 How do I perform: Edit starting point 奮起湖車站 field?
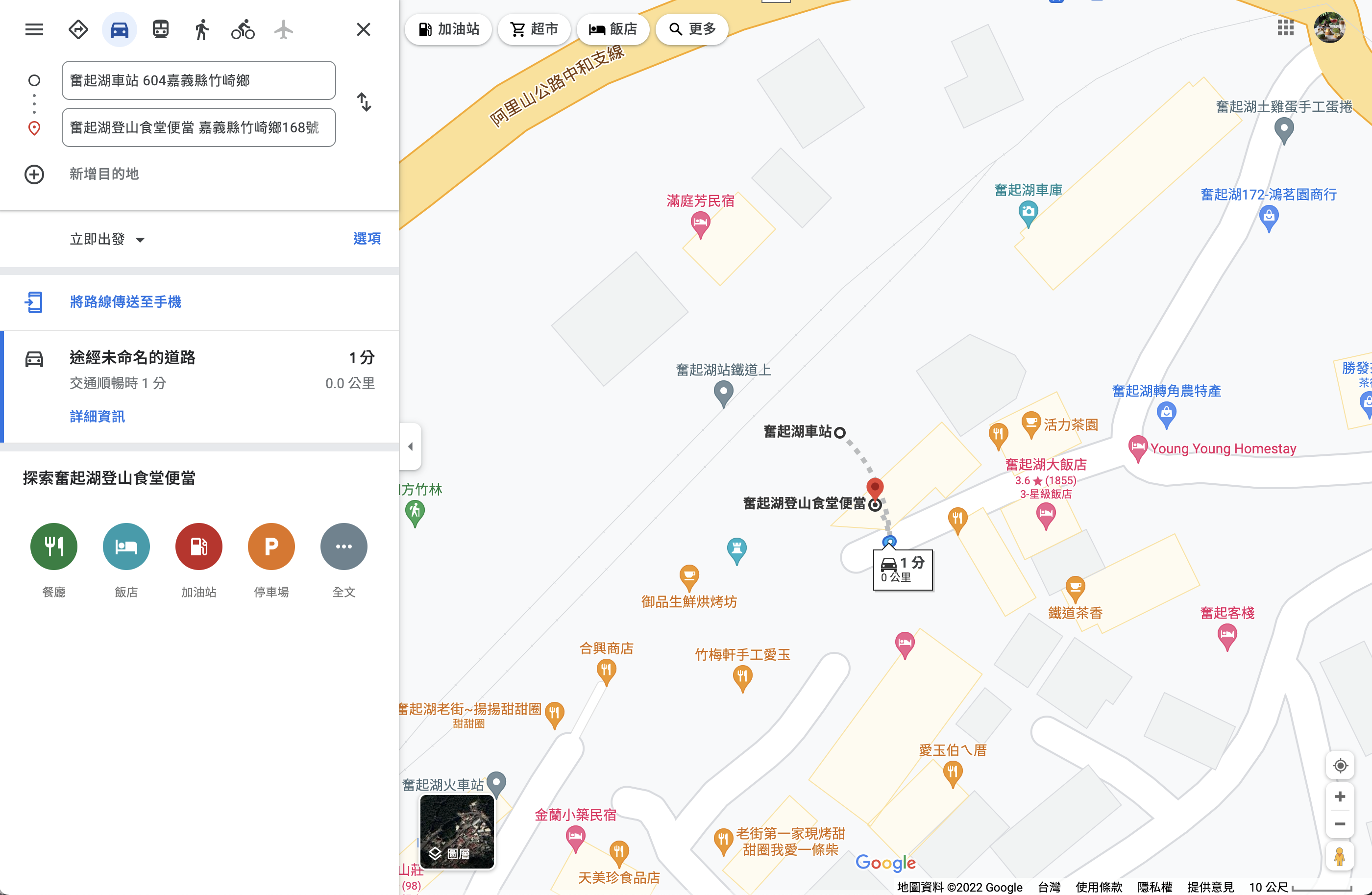(x=198, y=80)
